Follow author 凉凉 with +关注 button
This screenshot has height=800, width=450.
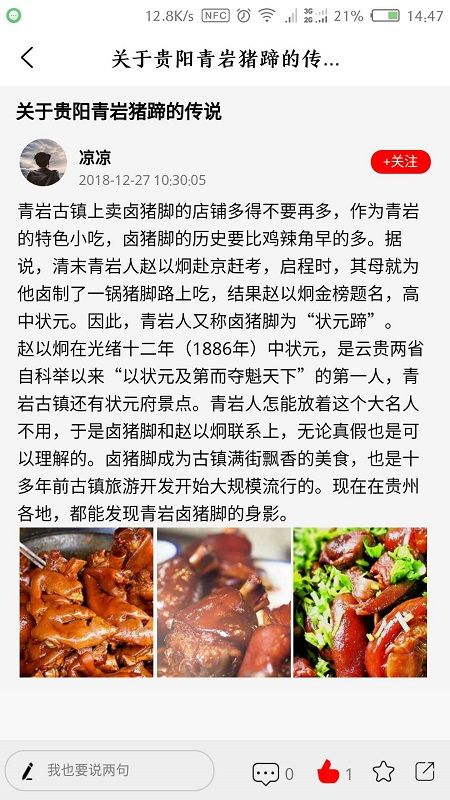401,162
